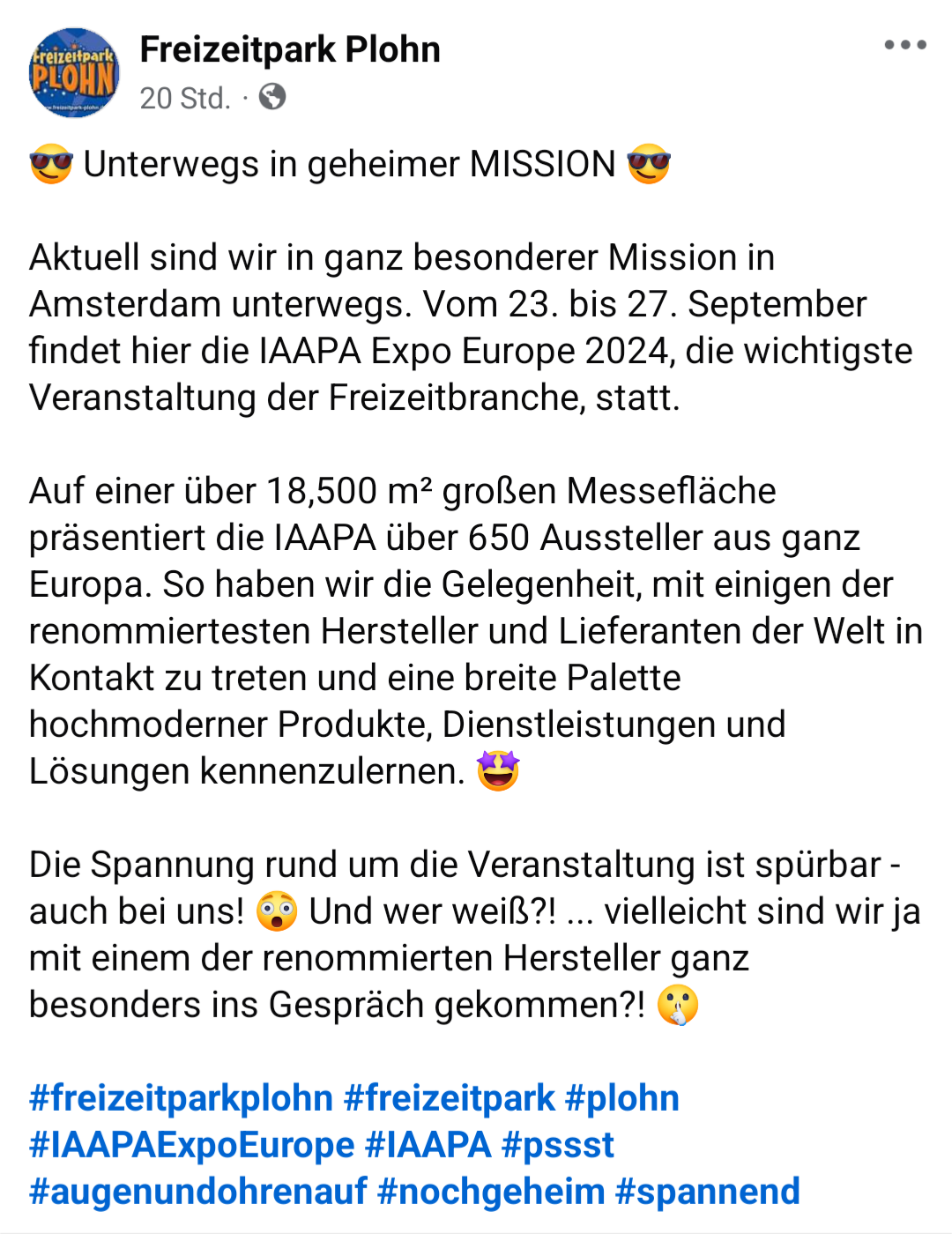Open the #spannend hashtag
952x1234 pixels.
pyautogui.click(x=707, y=1192)
